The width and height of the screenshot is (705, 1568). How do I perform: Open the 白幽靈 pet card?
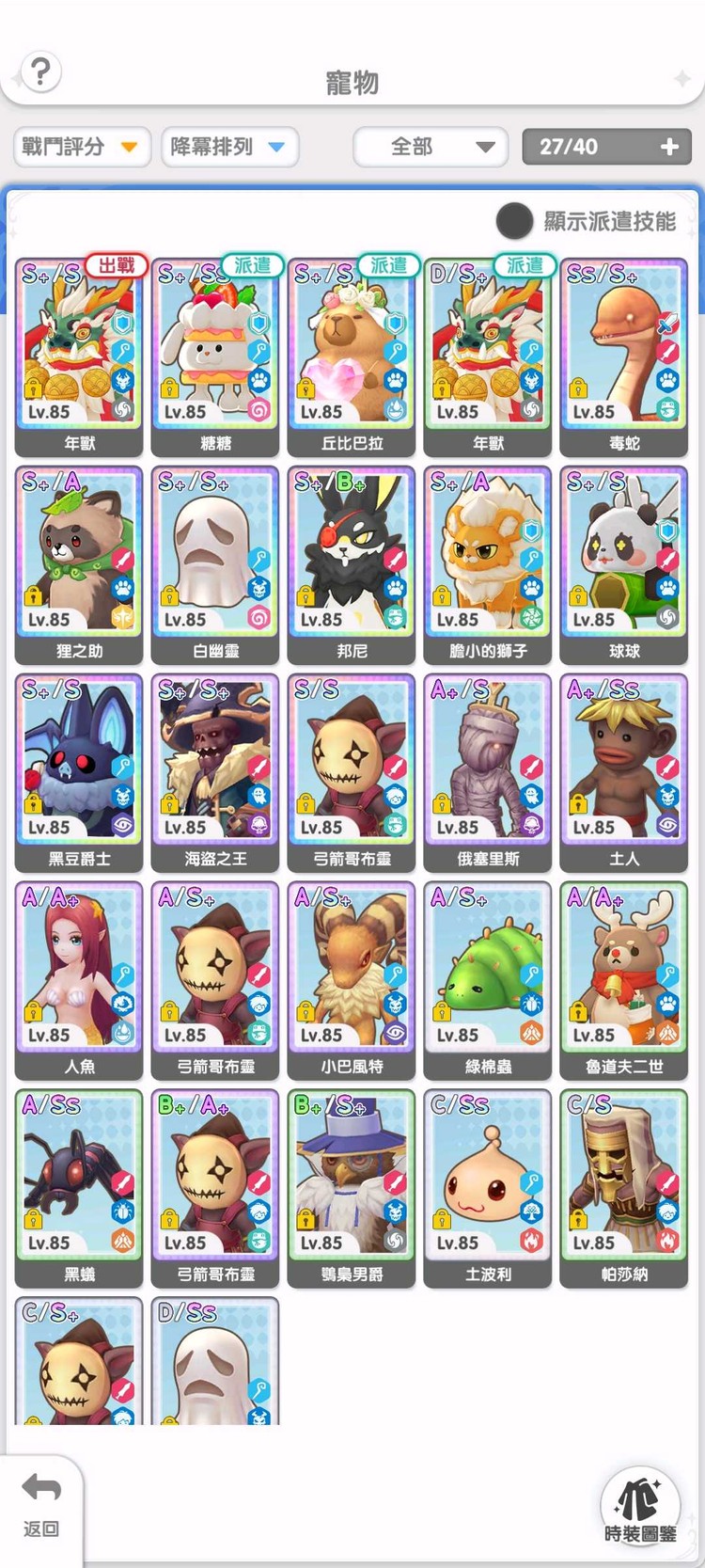pyautogui.click(x=215, y=564)
